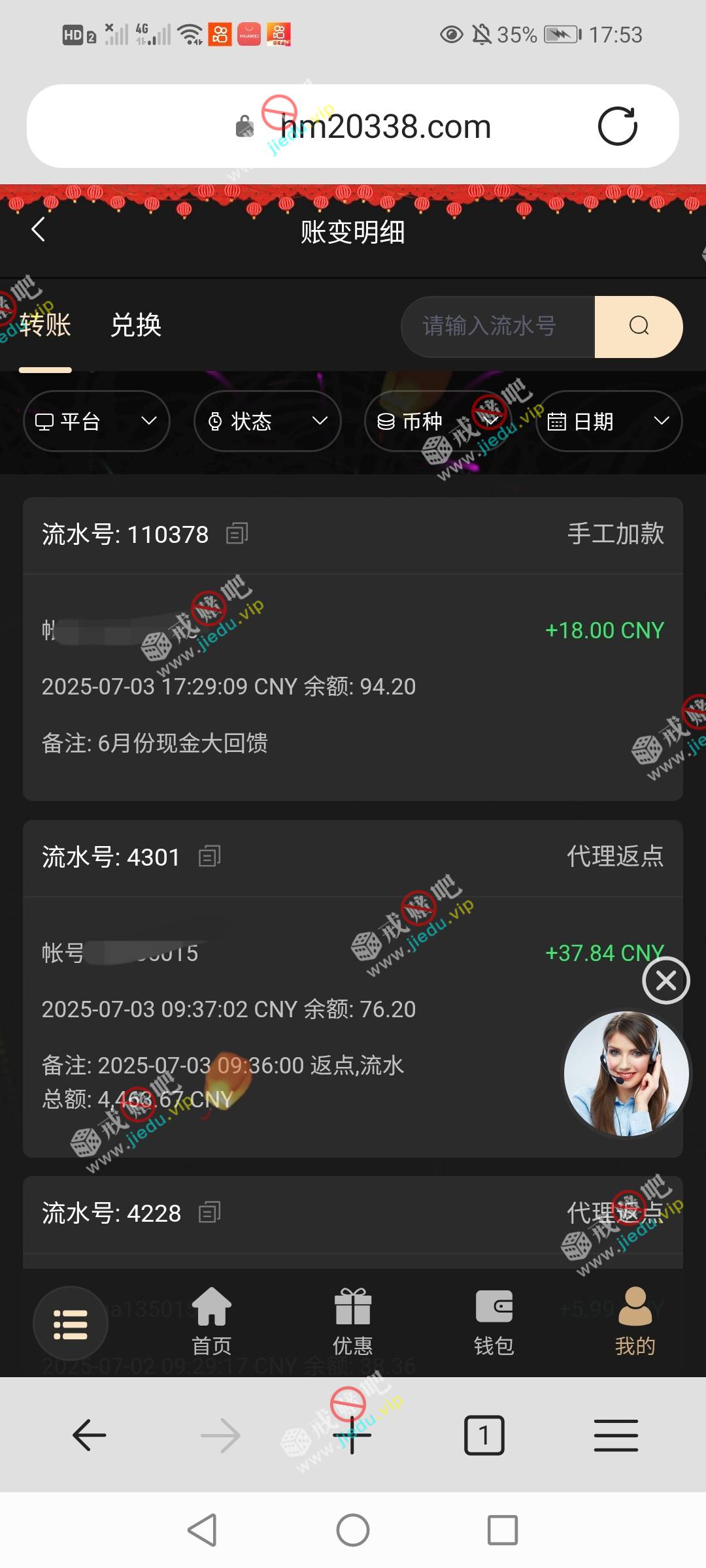This screenshot has height=1568, width=706.
Task: Focus the 请输入流水号 search field
Action: pyautogui.click(x=497, y=326)
